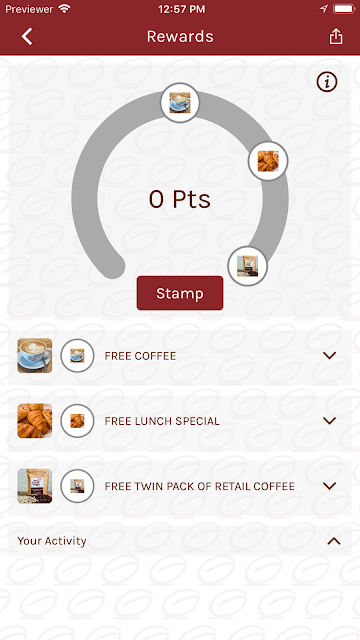Go back from the Rewards screen

[x=27, y=37]
